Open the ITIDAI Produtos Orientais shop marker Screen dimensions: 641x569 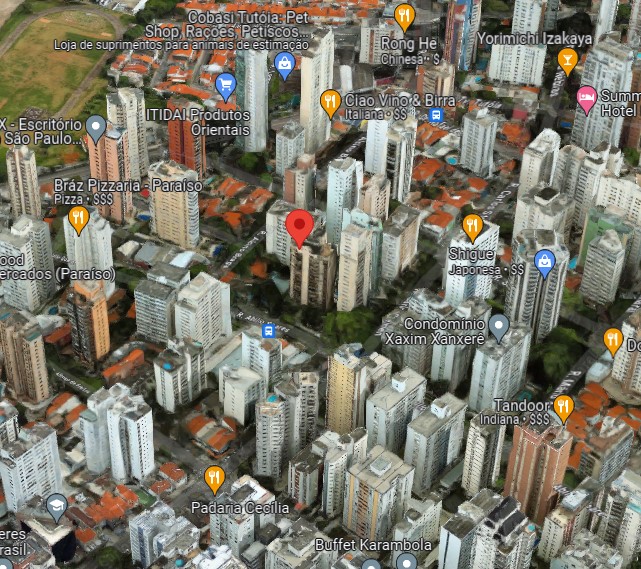(x=226, y=84)
